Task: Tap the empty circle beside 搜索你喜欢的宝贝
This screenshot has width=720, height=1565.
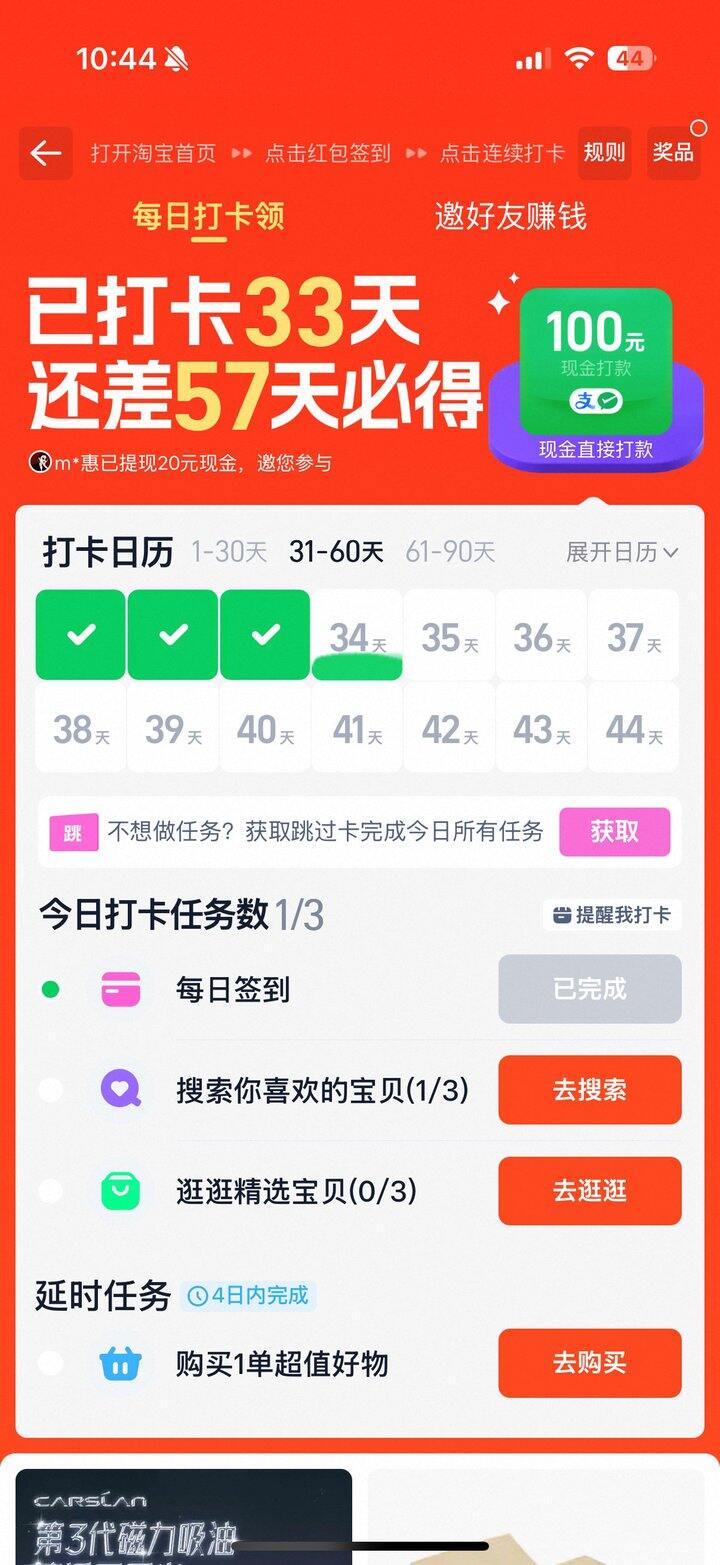Action: 50,1090
